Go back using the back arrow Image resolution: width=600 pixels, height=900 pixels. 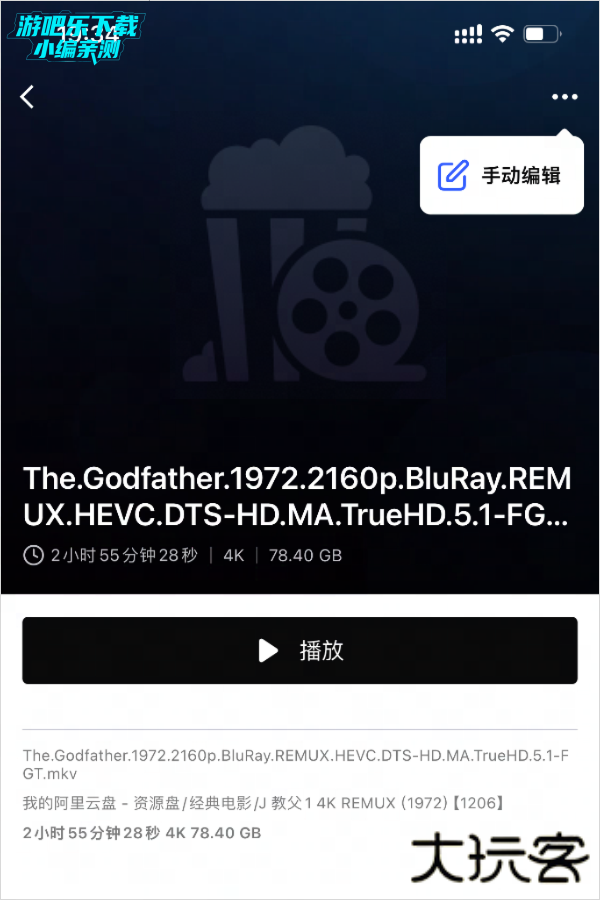pyautogui.click(x=28, y=97)
